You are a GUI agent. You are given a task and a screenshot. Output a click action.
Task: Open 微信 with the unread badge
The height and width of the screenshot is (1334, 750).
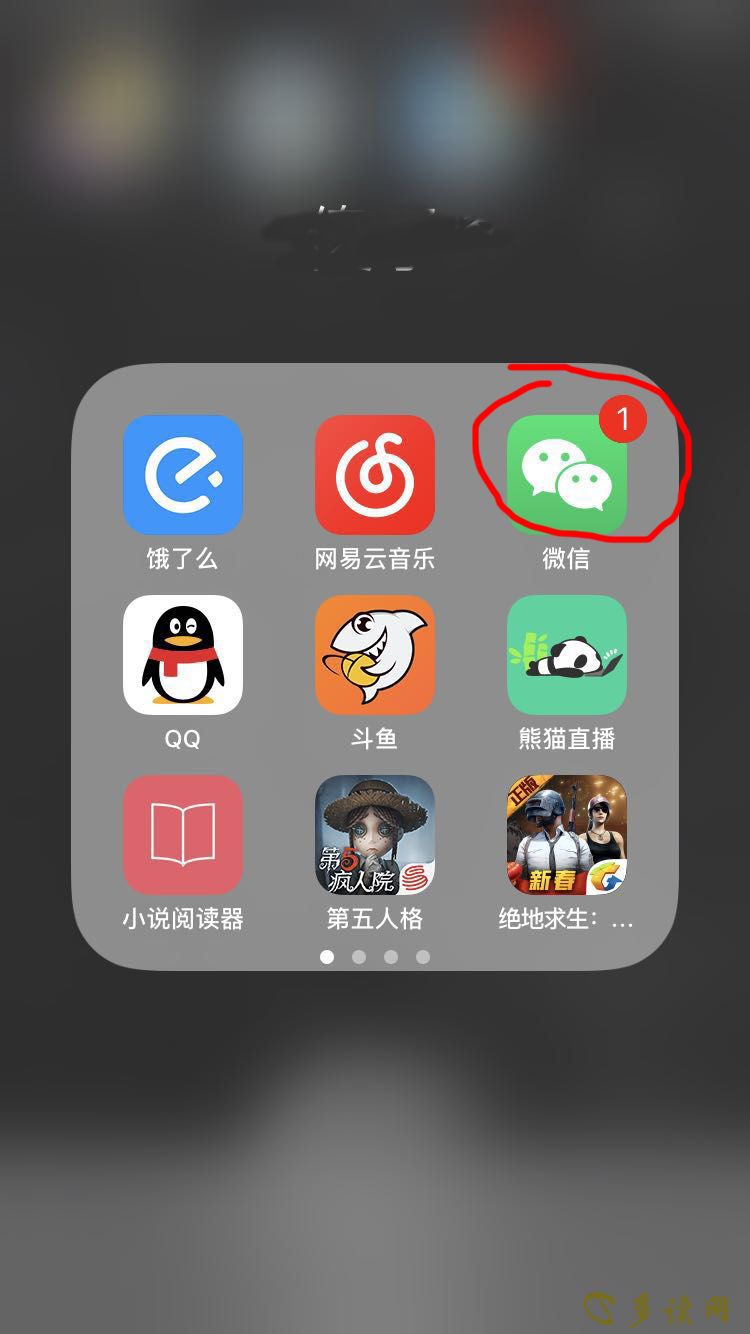567,475
